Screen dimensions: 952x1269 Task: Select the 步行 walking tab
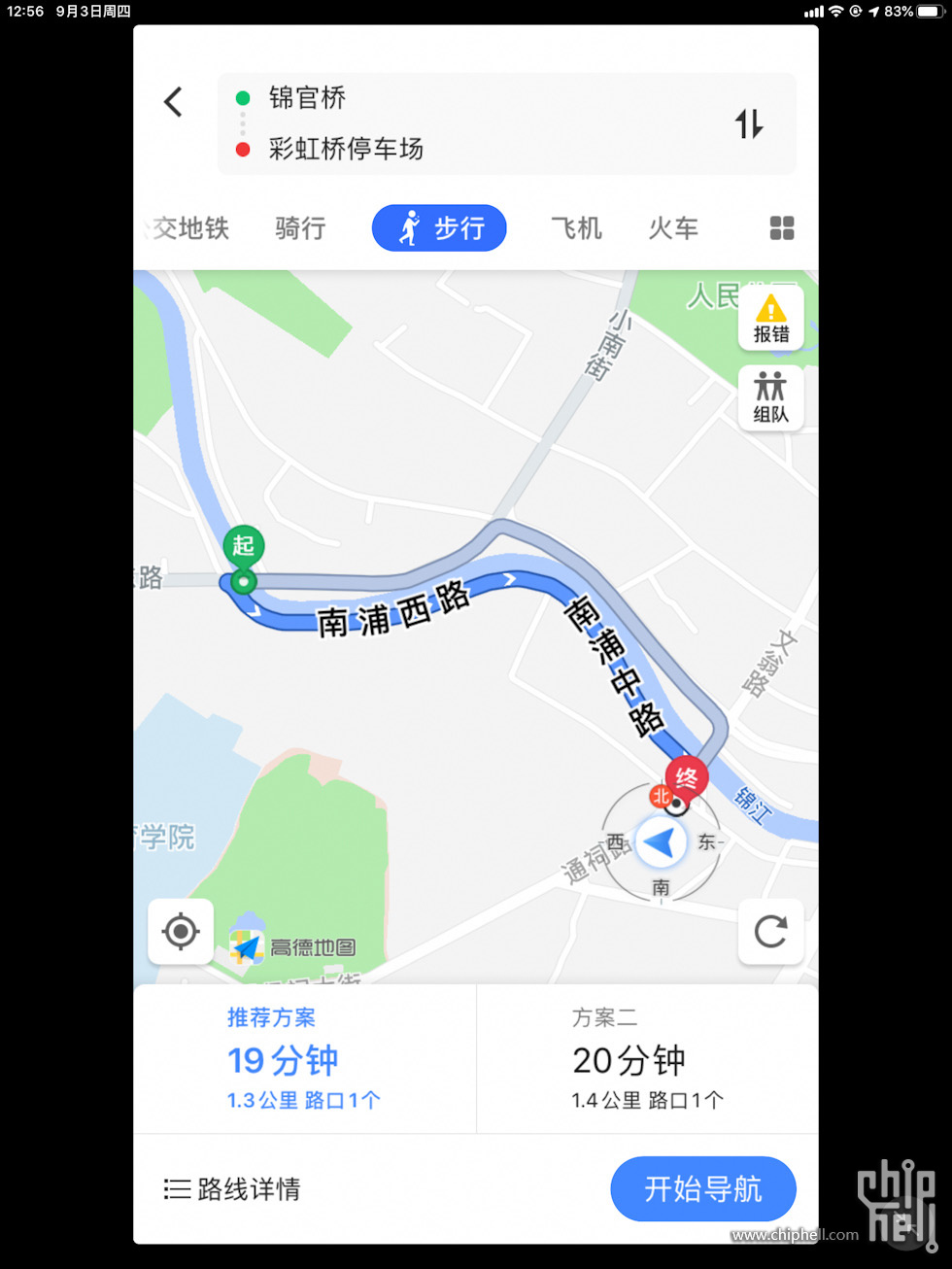439,228
